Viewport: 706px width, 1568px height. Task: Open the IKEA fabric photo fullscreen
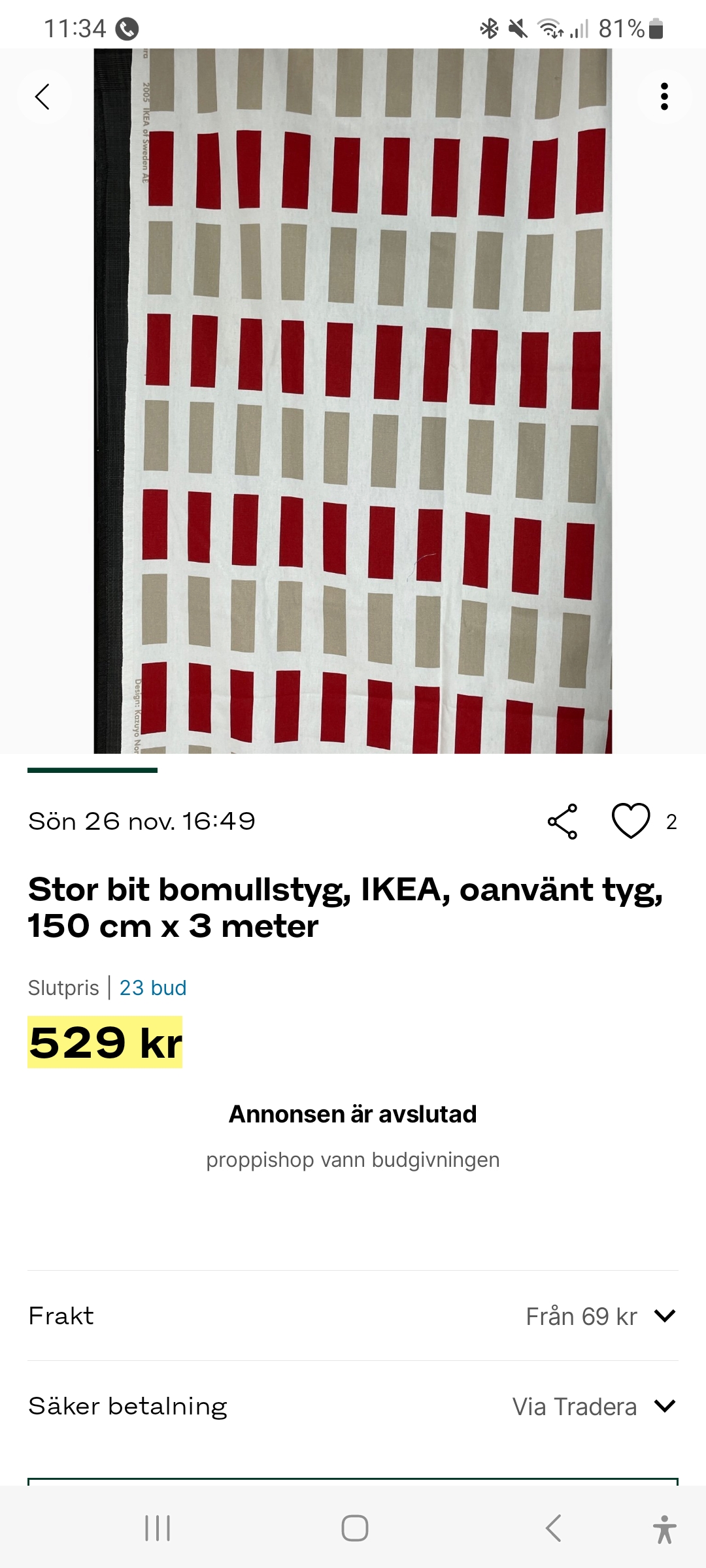[x=353, y=401]
